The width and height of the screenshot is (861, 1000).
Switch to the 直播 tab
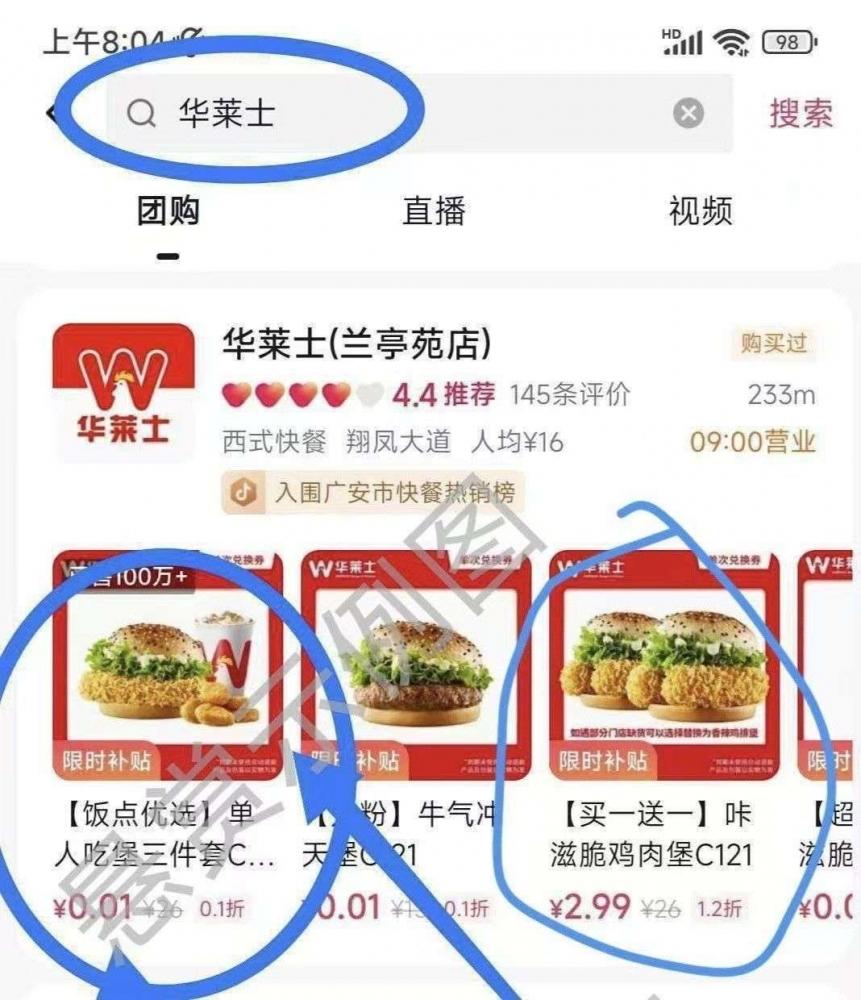tap(434, 211)
